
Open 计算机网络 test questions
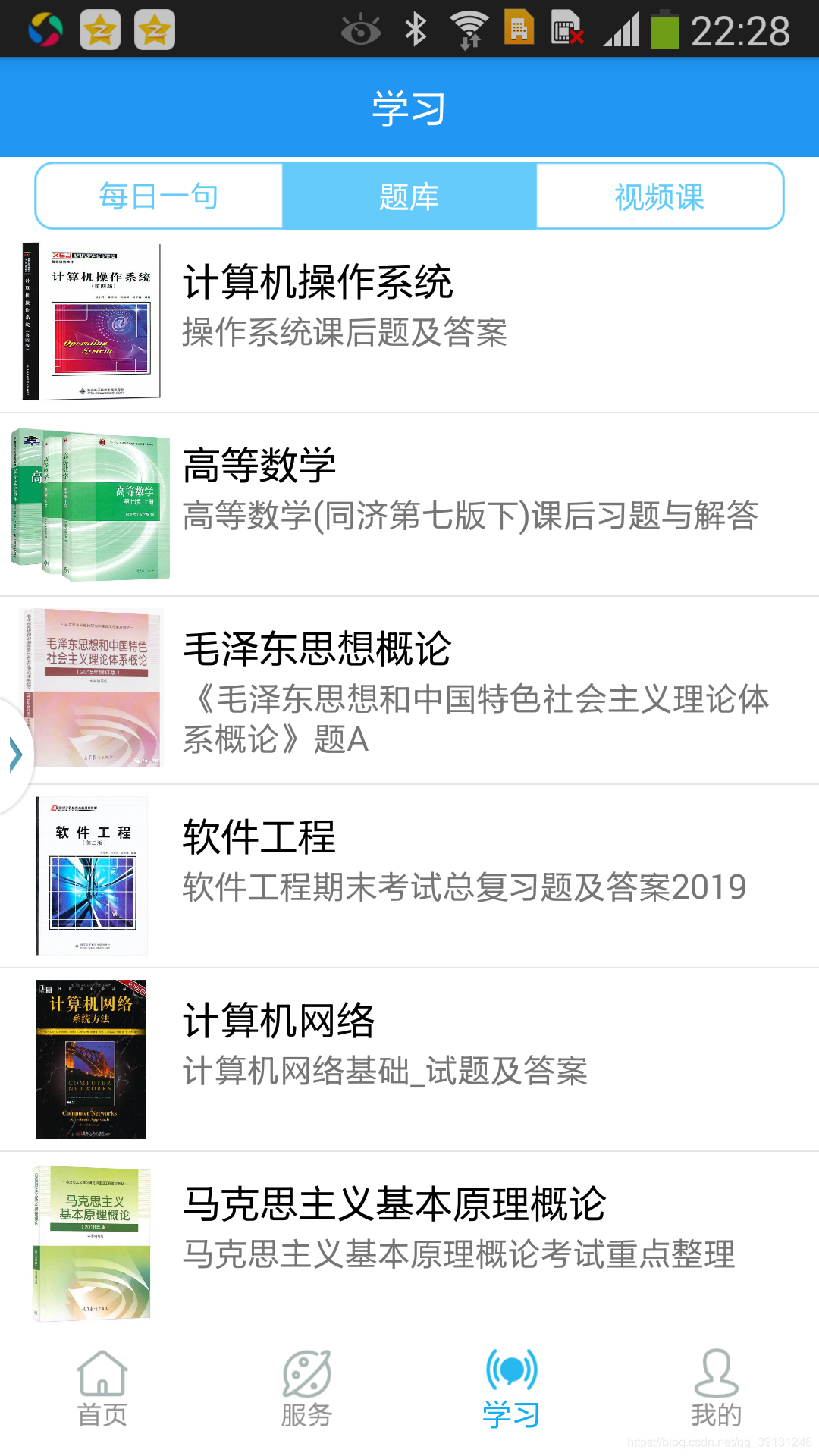(409, 1060)
